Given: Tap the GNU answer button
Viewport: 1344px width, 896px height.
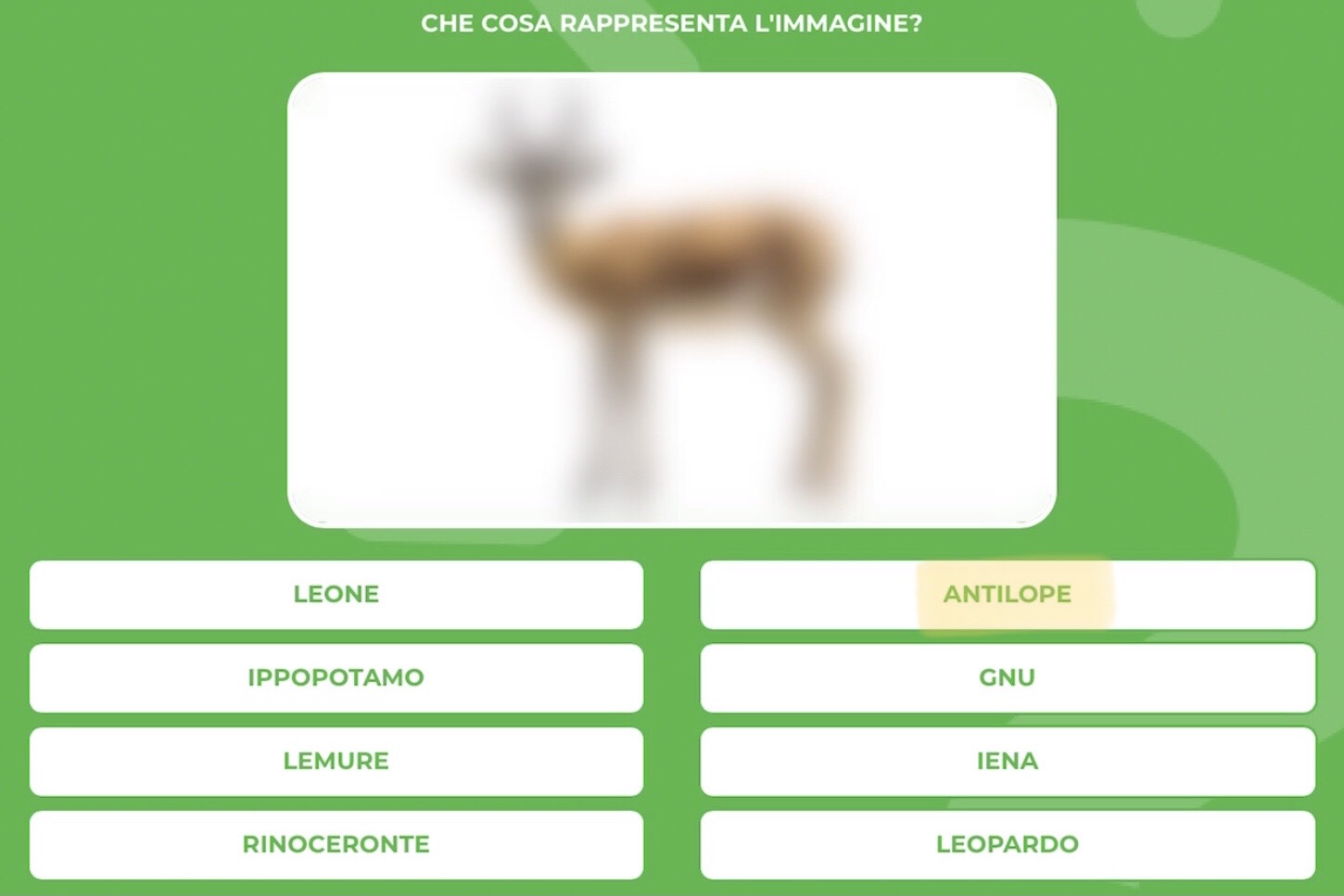Looking at the screenshot, I should pos(1007,677).
